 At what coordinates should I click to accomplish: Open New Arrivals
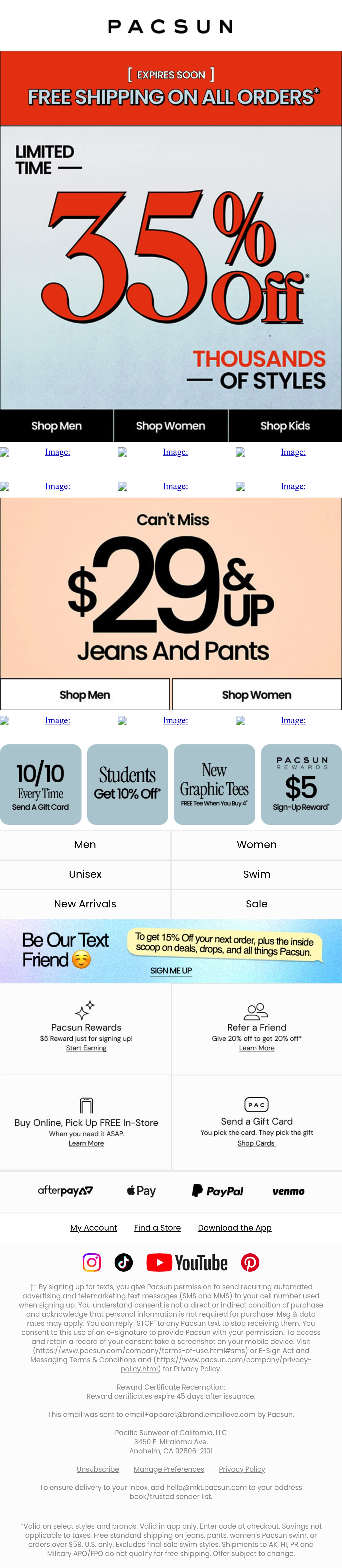click(85, 904)
